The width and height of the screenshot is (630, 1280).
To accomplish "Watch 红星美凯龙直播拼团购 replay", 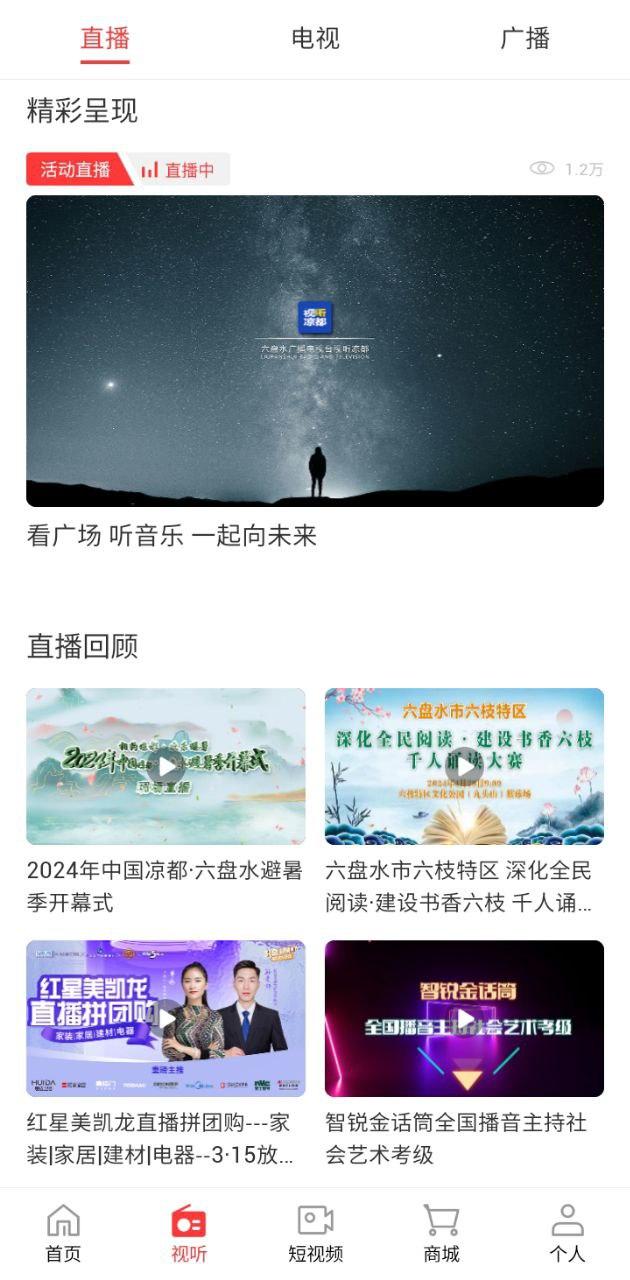I will [166, 1018].
